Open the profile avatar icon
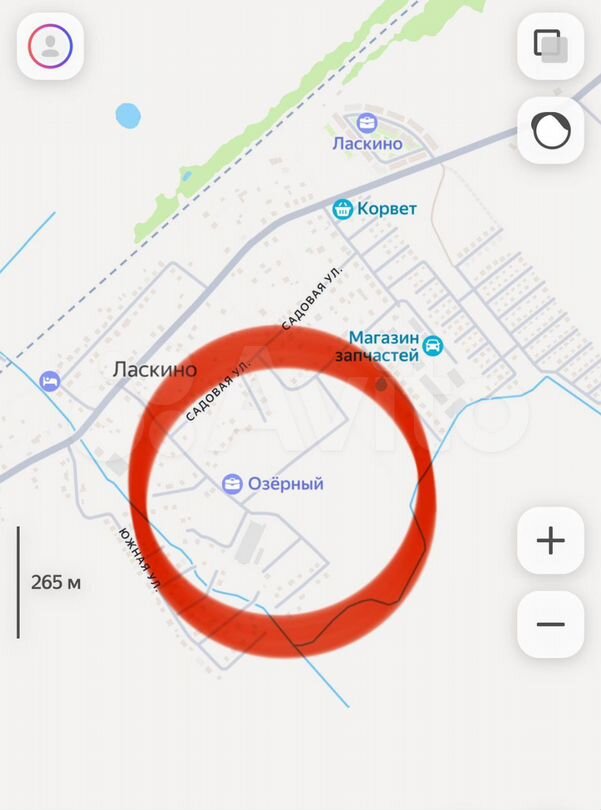Screen dimensions: 601x810 click(x=50, y=46)
